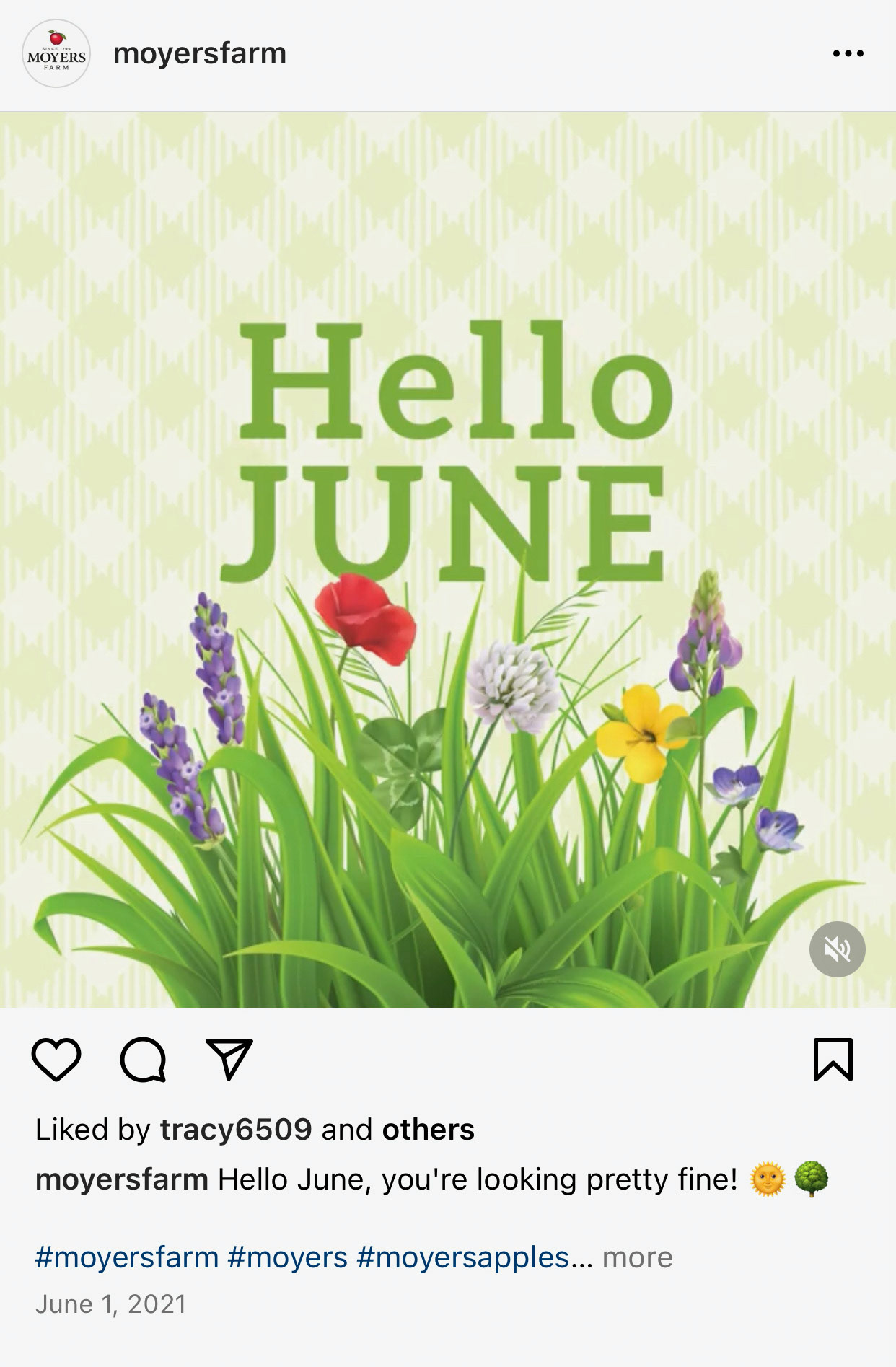Screen dimensions: 896x1367
Task: Bookmark the moyersfarm post
Action: (x=833, y=1060)
